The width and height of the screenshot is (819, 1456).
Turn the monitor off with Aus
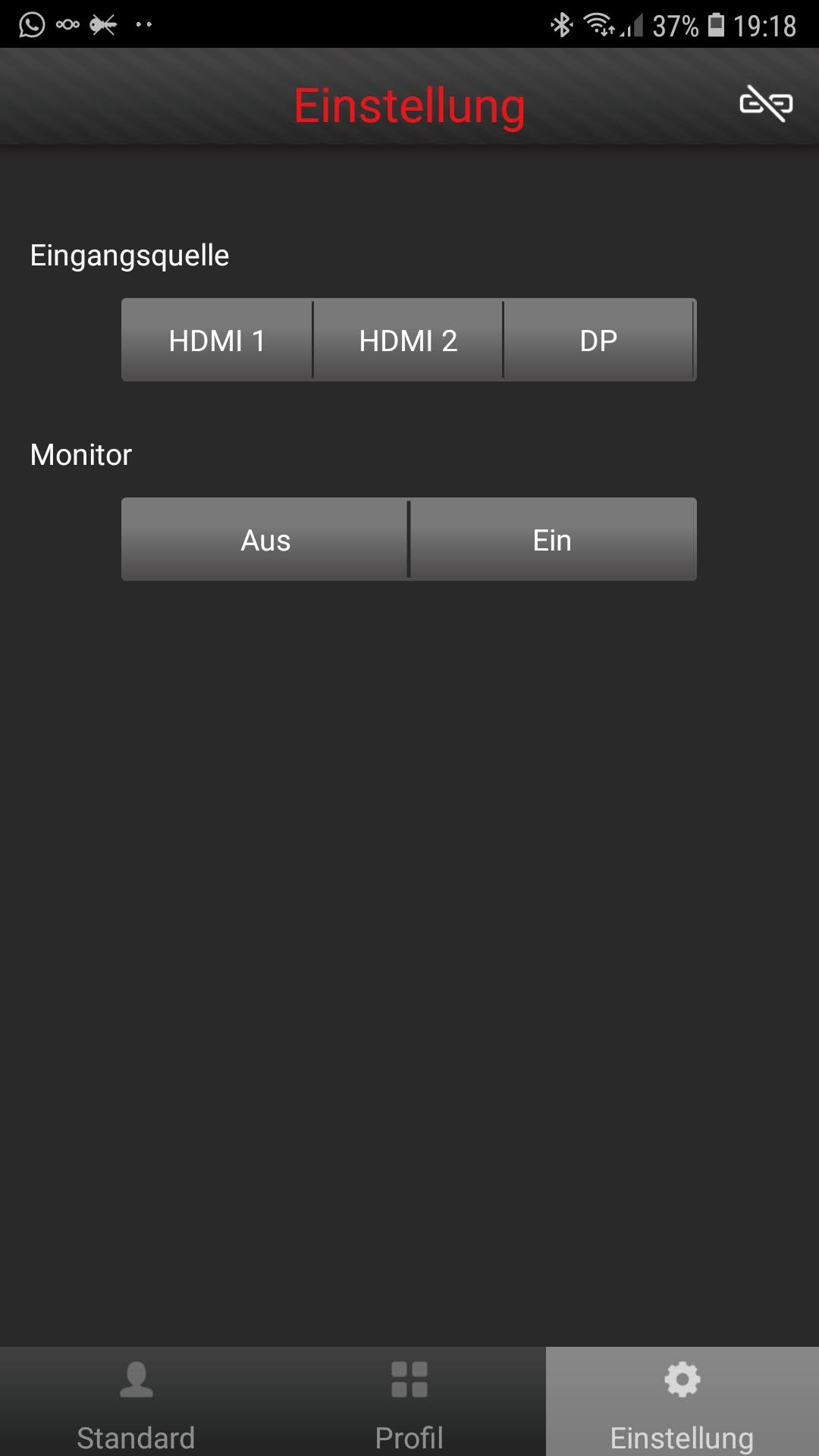click(x=265, y=540)
